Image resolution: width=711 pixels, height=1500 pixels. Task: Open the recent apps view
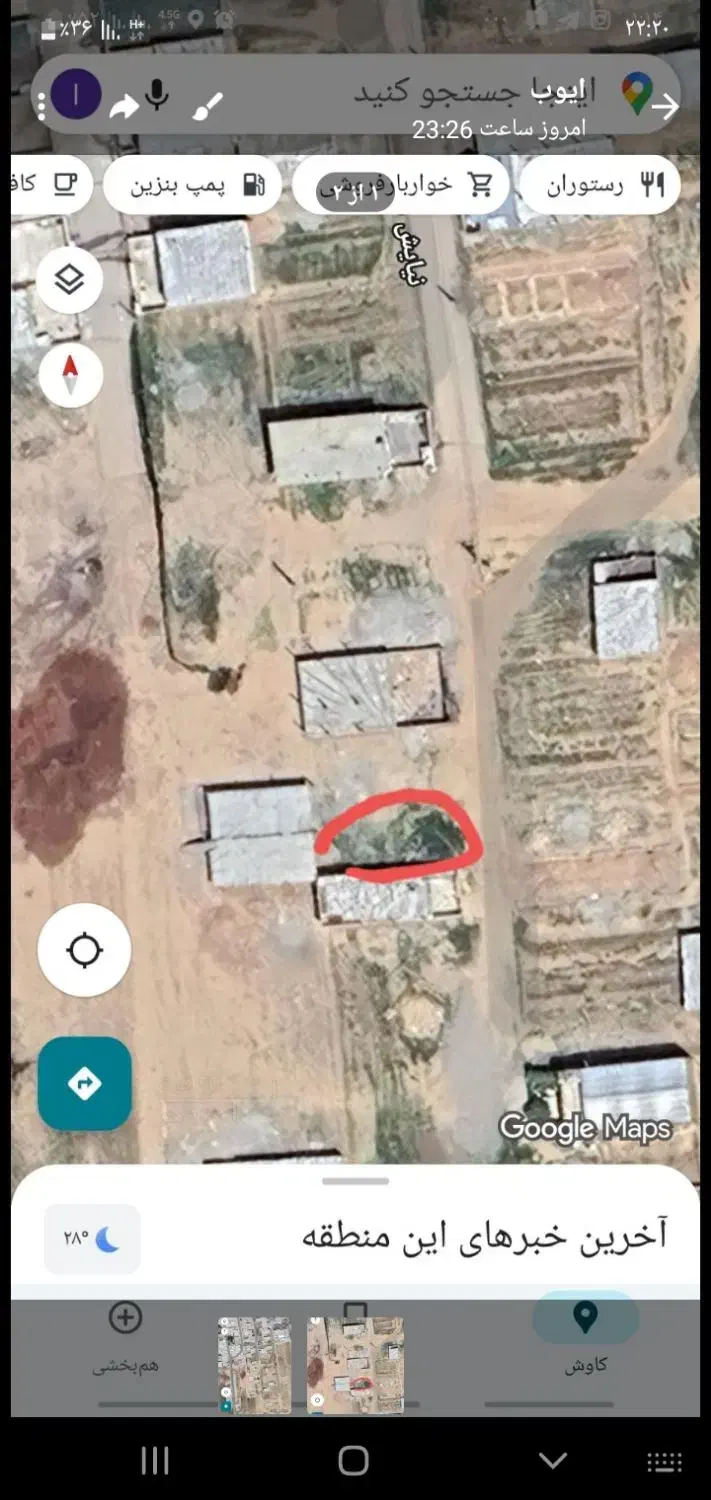click(155, 1461)
